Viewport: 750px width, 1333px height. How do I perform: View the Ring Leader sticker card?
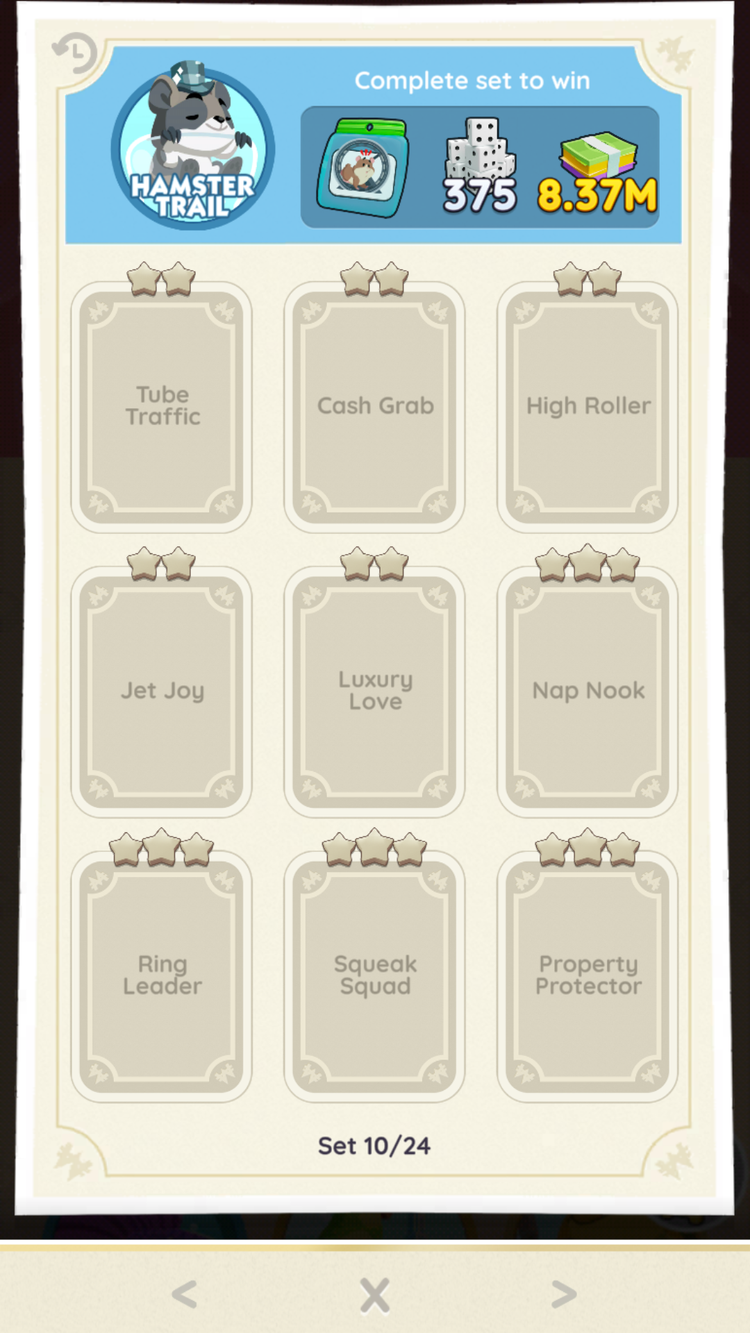tap(162, 976)
